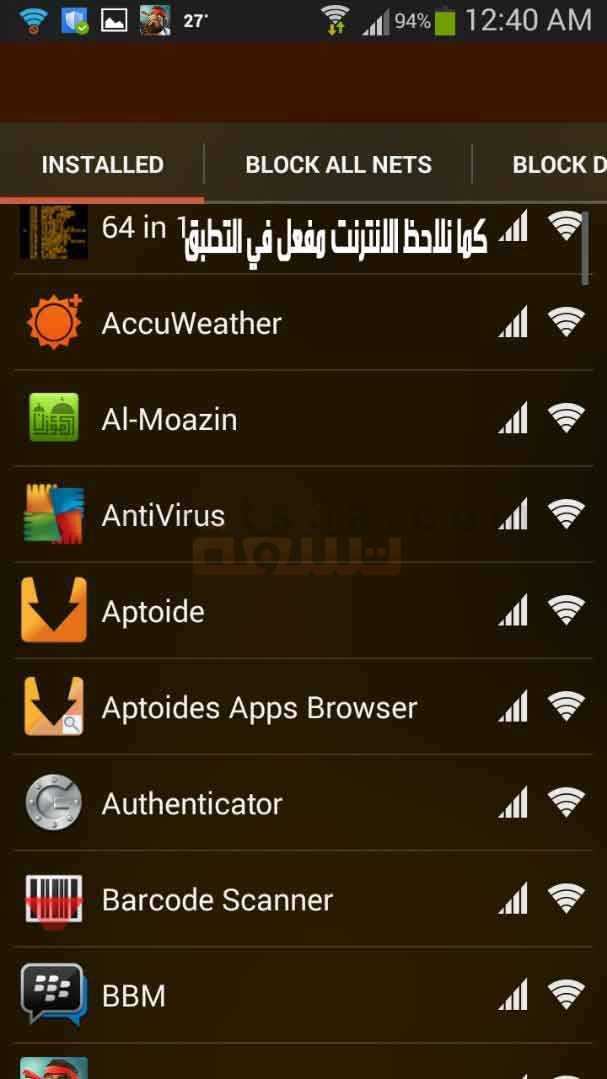Viewport: 607px width, 1079px height.
Task: Toggle Wi-Fi access for AntiVirus
Action: [x=566, y=514]
